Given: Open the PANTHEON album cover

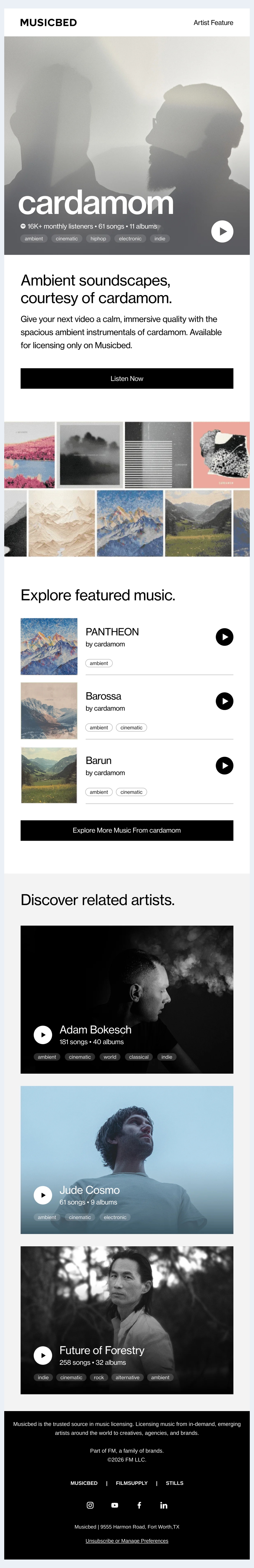Looking at the screenshot, I should (49, 646).
